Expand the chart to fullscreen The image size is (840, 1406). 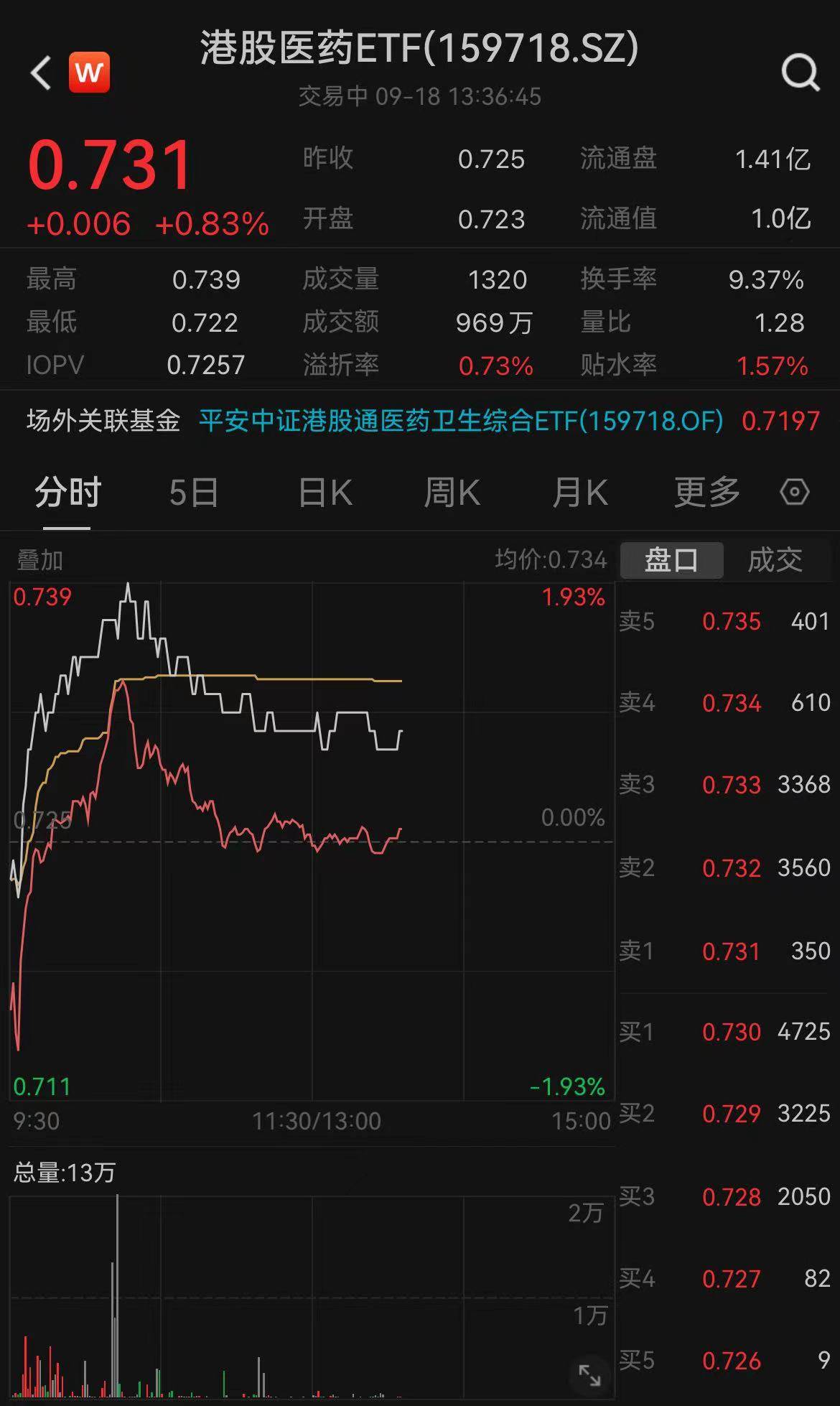589,1375
